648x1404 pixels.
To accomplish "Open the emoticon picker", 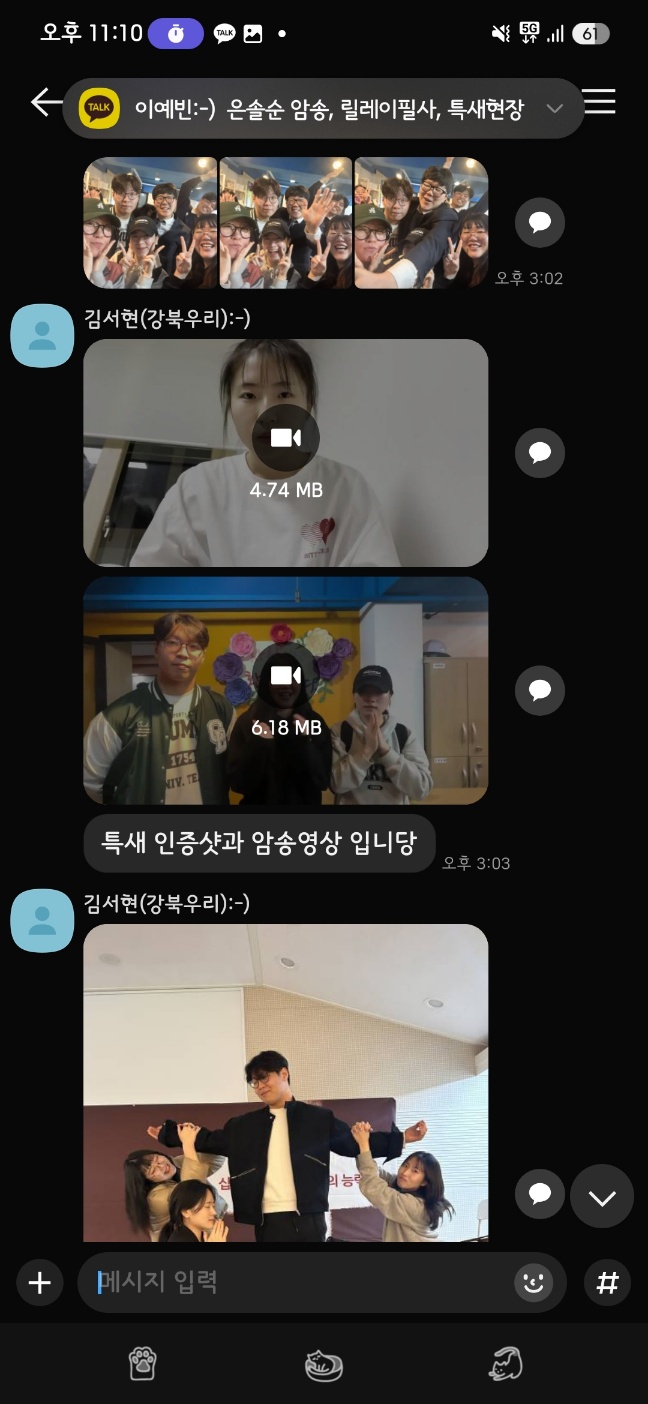I will 533,1283.
